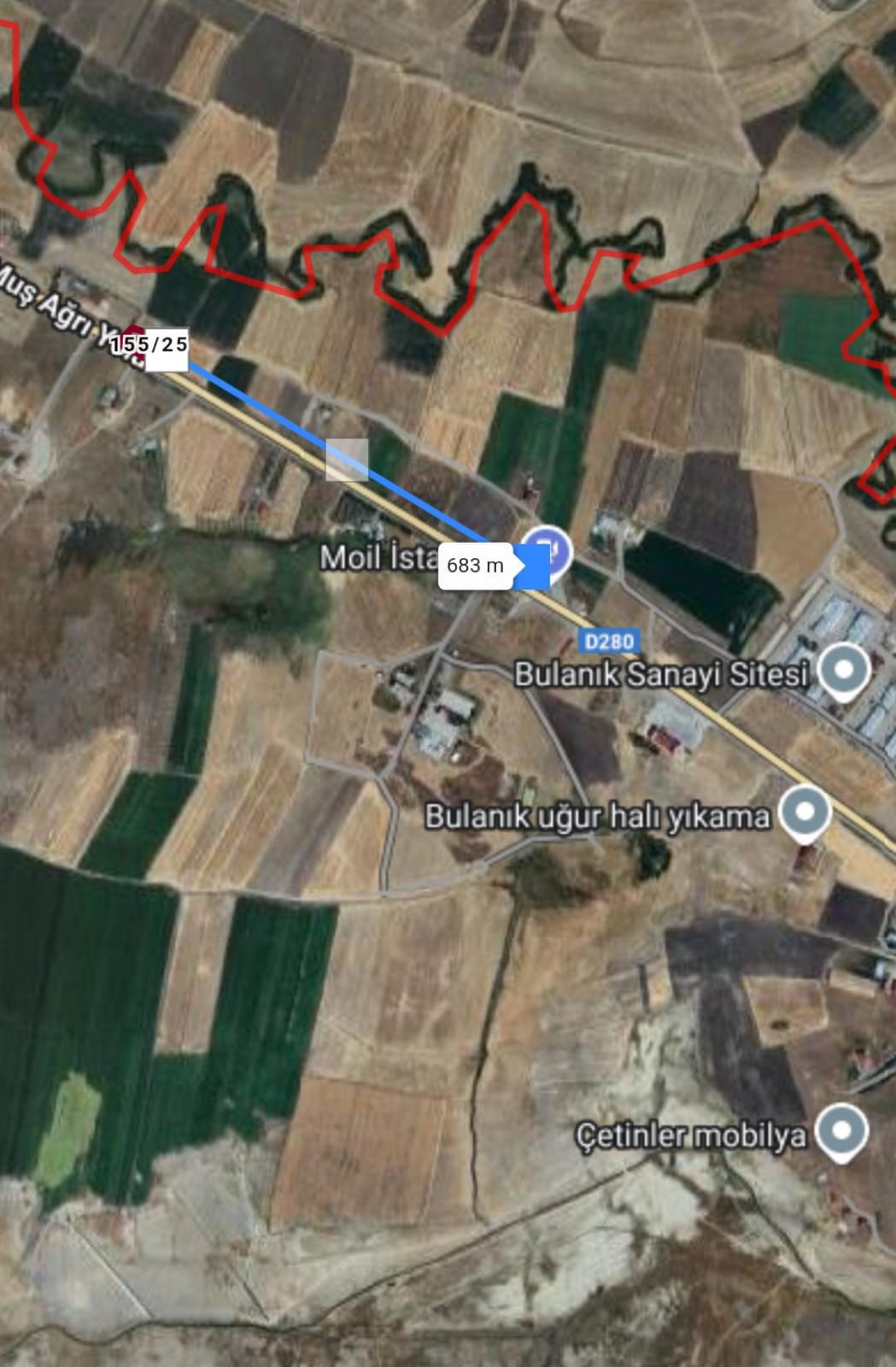
Task: Tap the Çetinler mobilya location pin
Action: click(x=841, y=1130)
